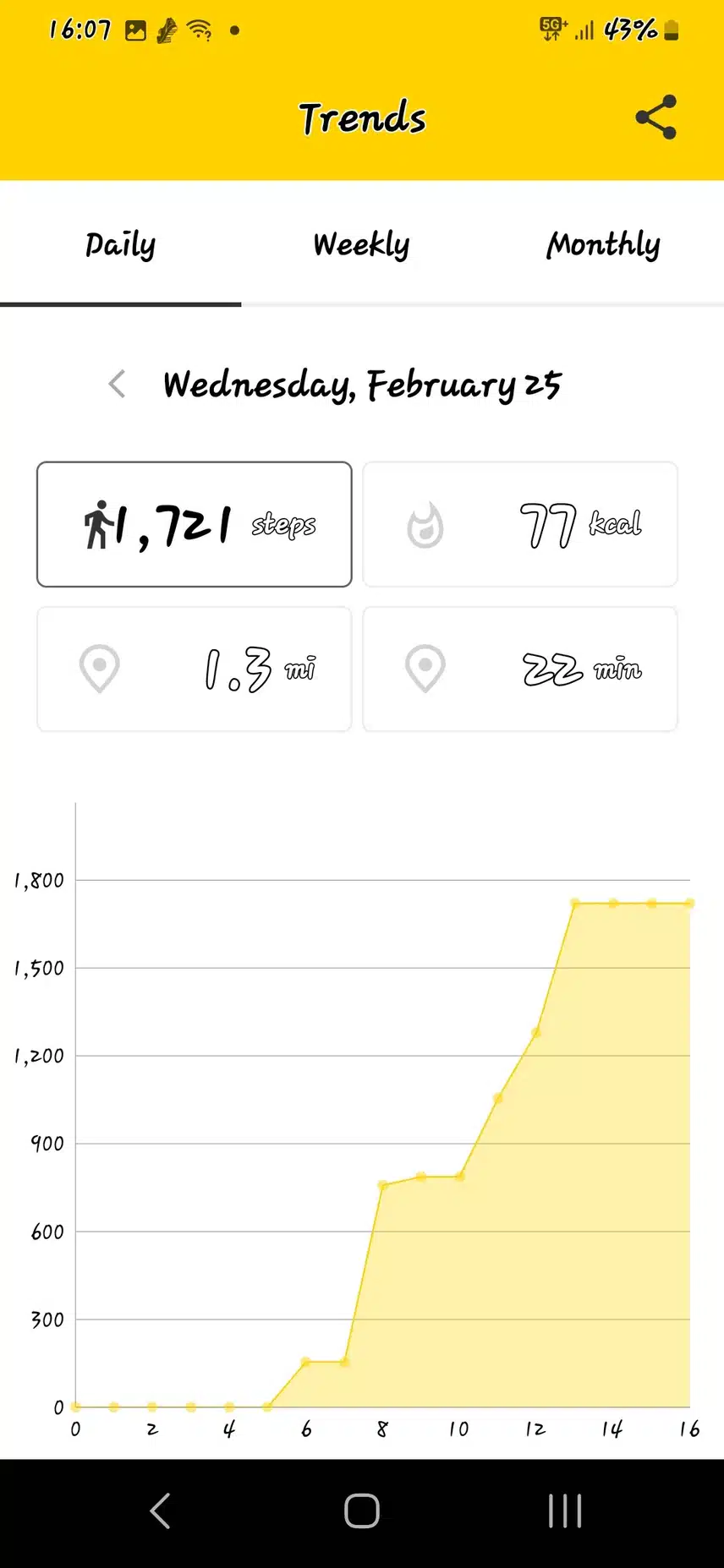Image resolution: width=724 pixels, height=1568 pixels.
Task: Switch to the Monthly tab
Action: pyautogui.click(x=603, y=245)
